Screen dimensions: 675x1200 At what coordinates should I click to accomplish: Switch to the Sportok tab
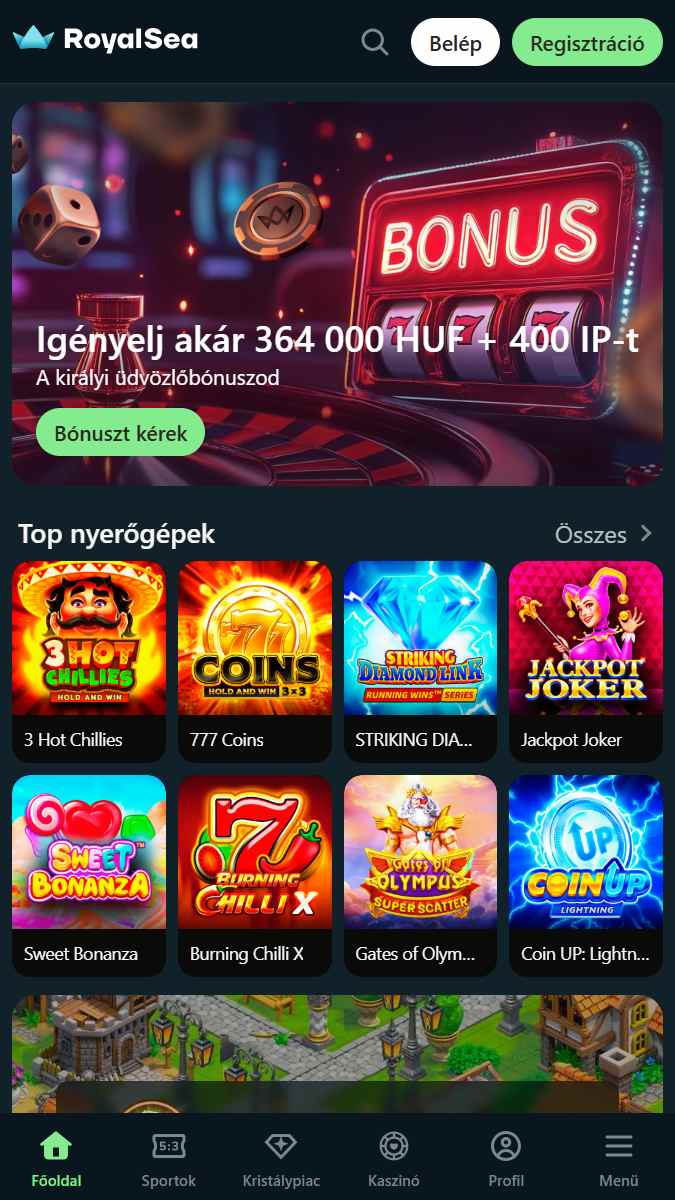click(168, 1158)
